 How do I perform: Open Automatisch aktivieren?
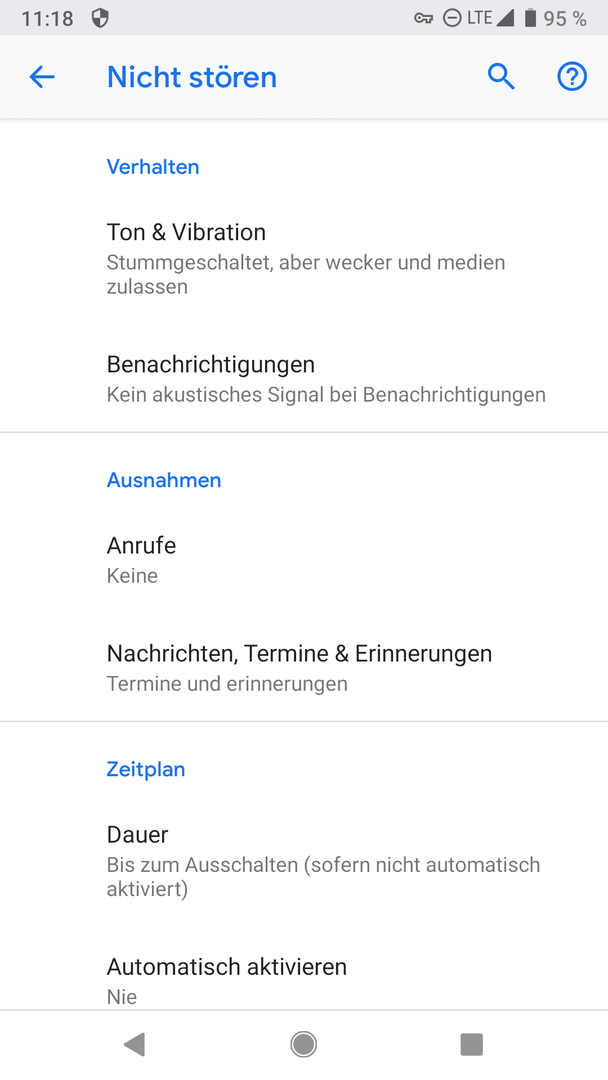pos(304,979)
